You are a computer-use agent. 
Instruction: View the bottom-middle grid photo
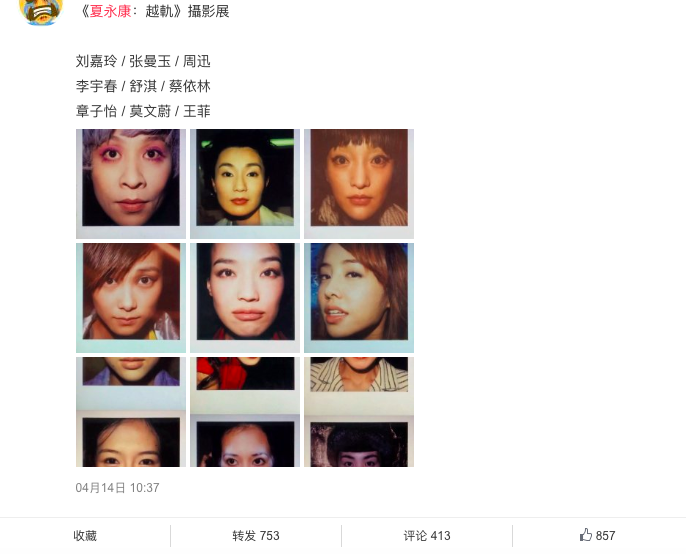point(245,411)
